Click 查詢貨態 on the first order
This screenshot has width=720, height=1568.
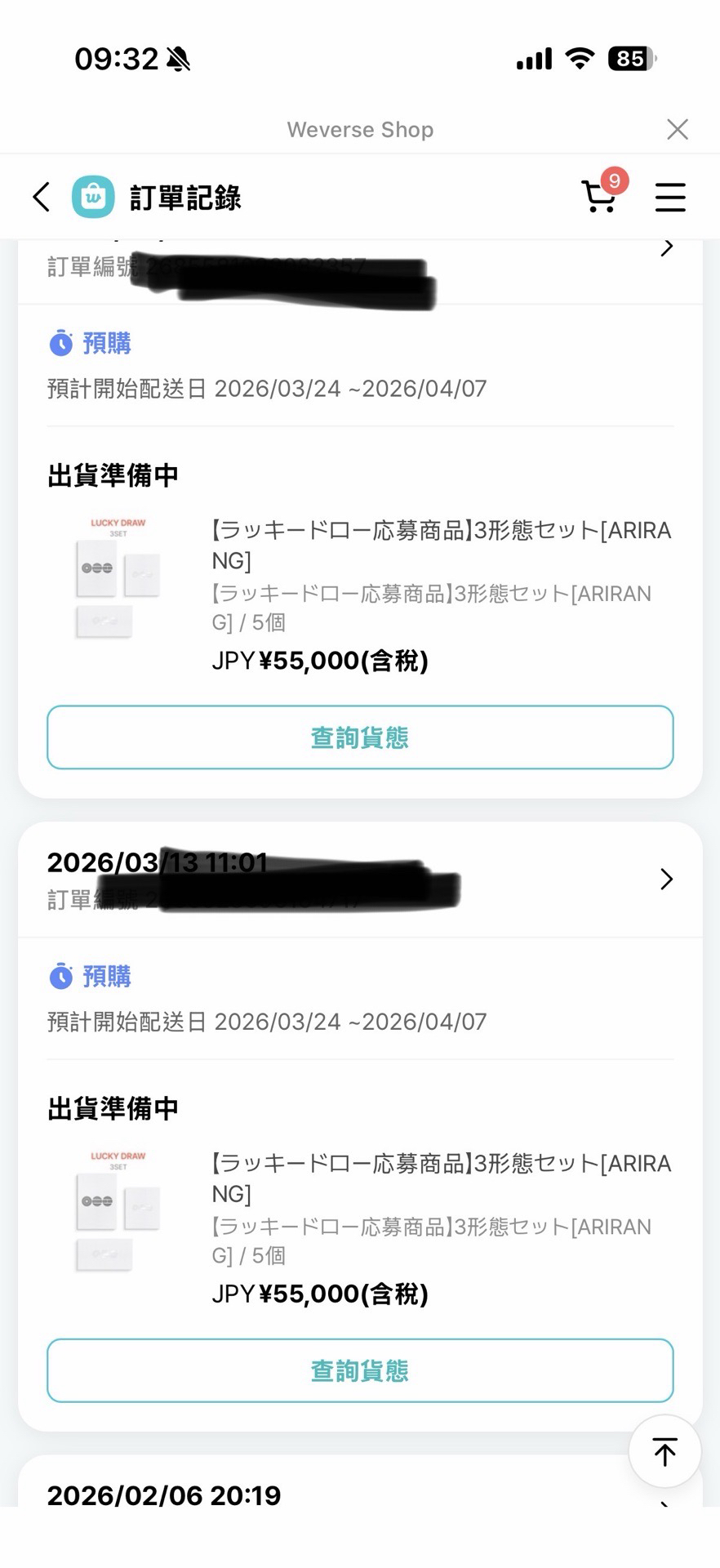360,737
